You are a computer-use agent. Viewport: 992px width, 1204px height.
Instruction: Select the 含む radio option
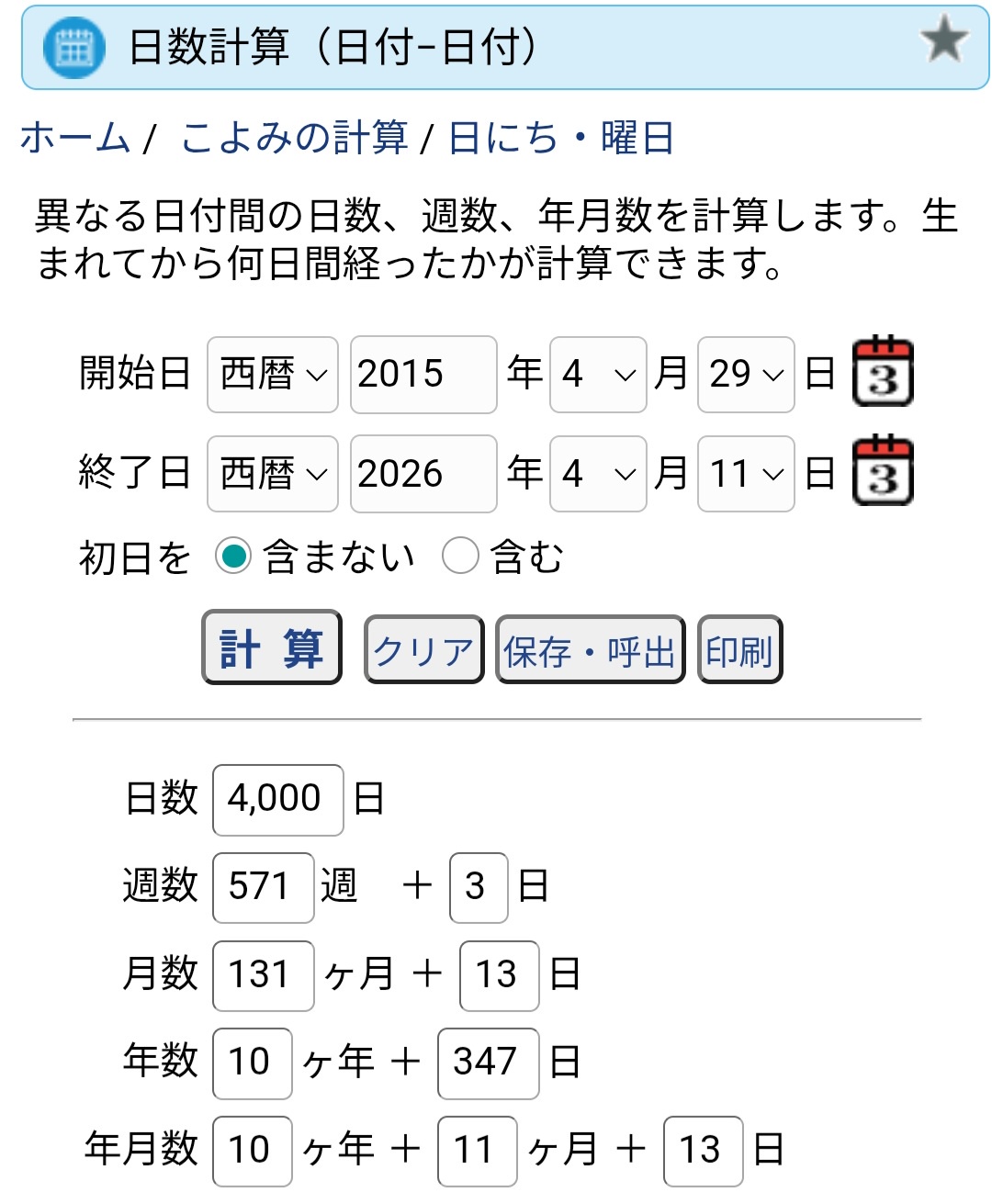coord(460,556)
